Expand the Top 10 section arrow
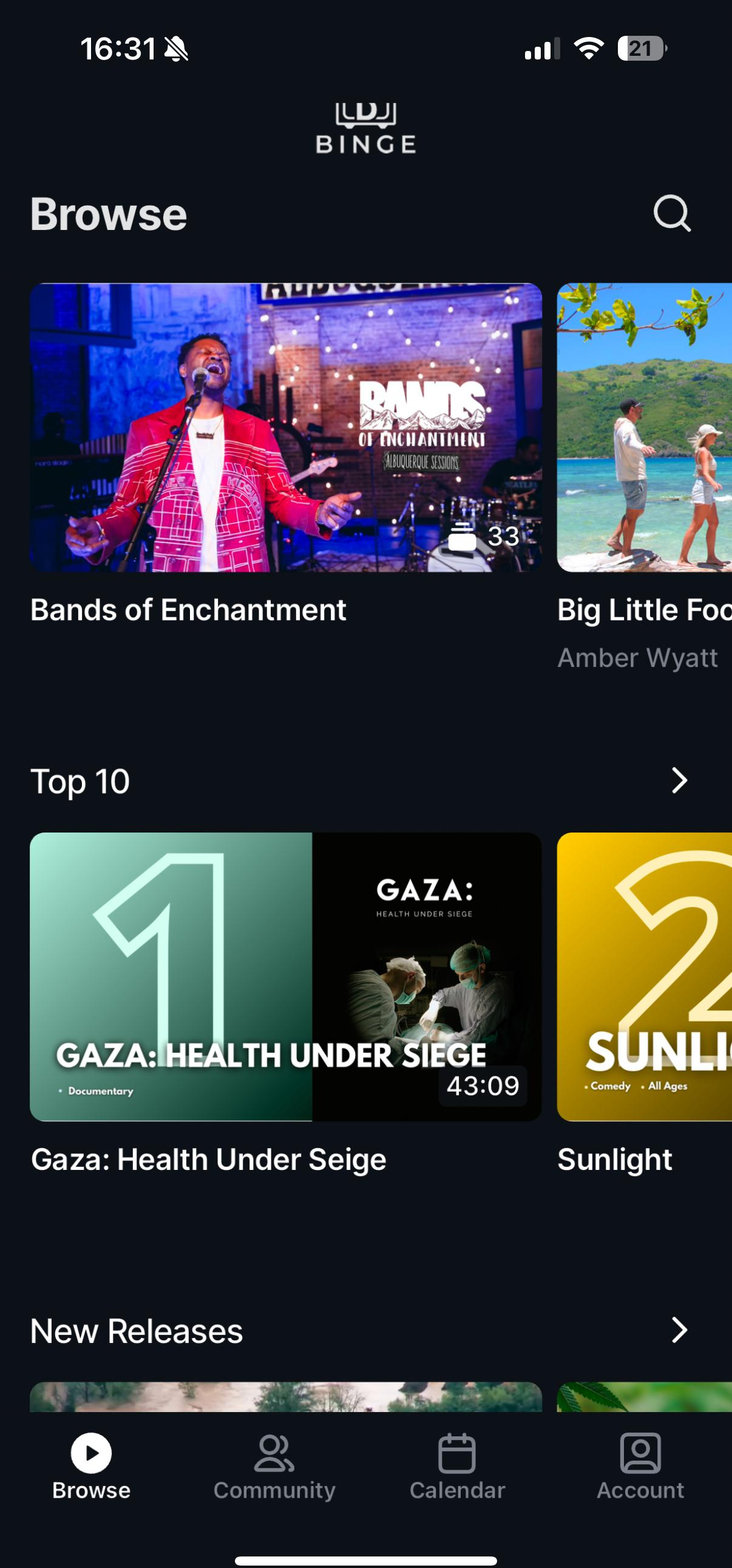Image resolution: width=732 pixels, height=1568 pixels. [679, 780]
